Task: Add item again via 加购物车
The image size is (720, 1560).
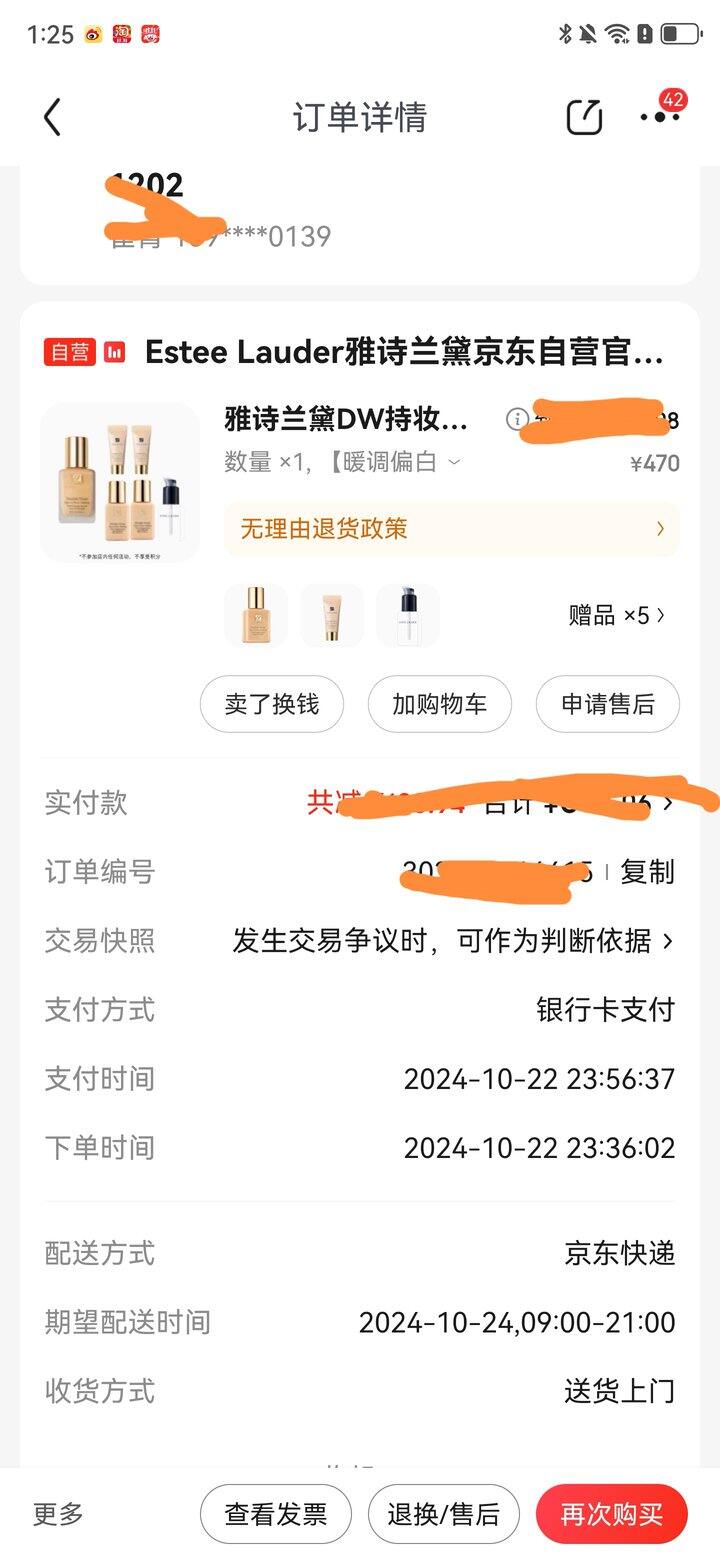Action: (440, 704)
